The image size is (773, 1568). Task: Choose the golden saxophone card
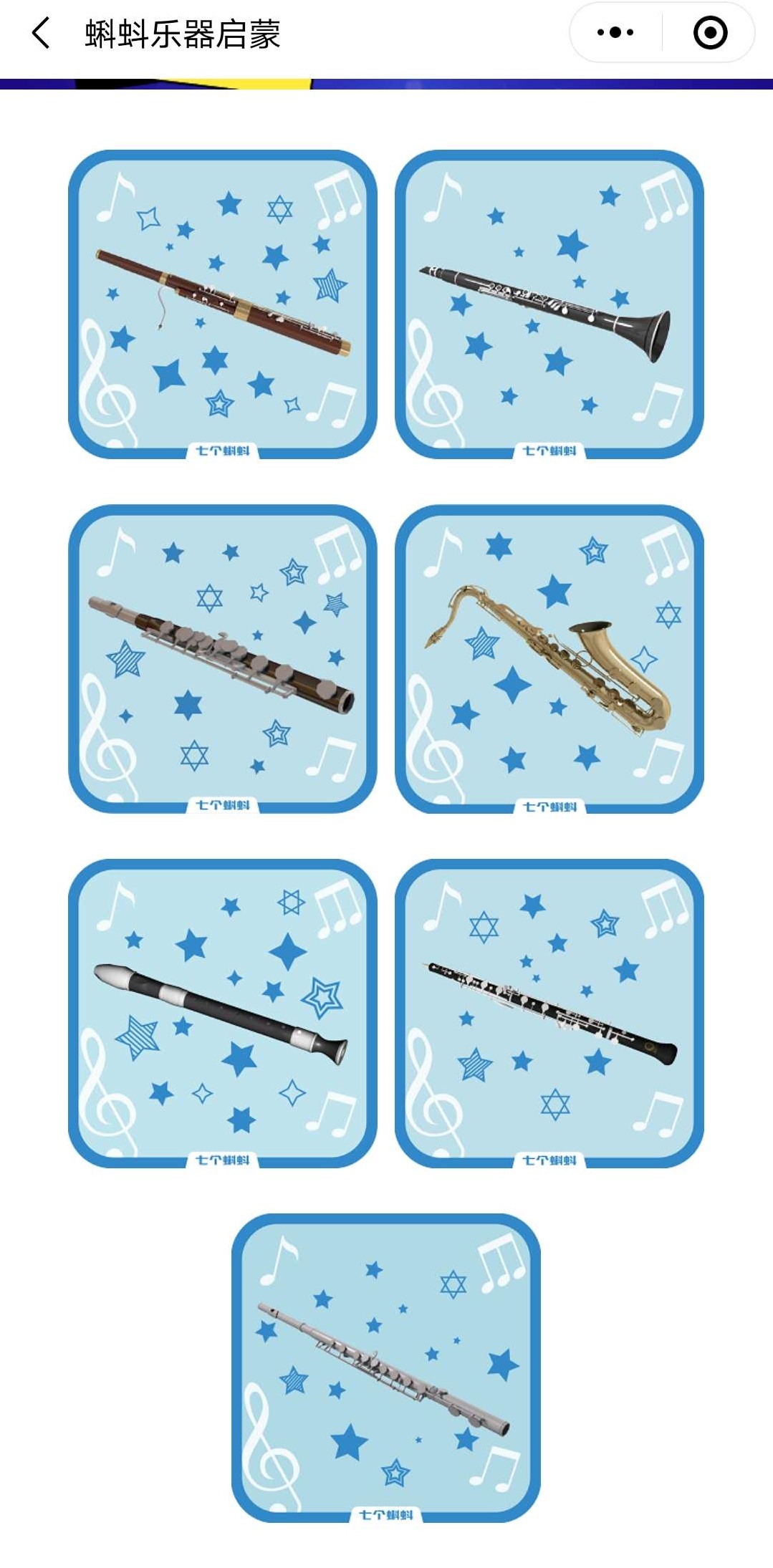pos(549,658)
